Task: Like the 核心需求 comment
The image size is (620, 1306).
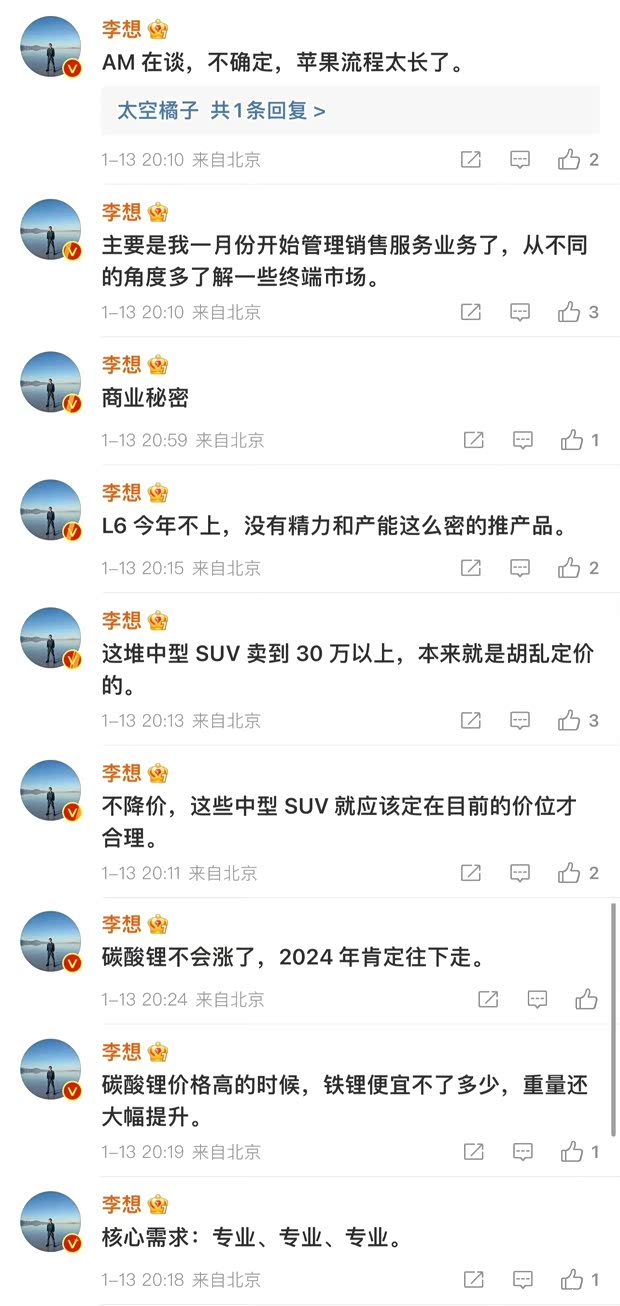Action: (572, 1280)
